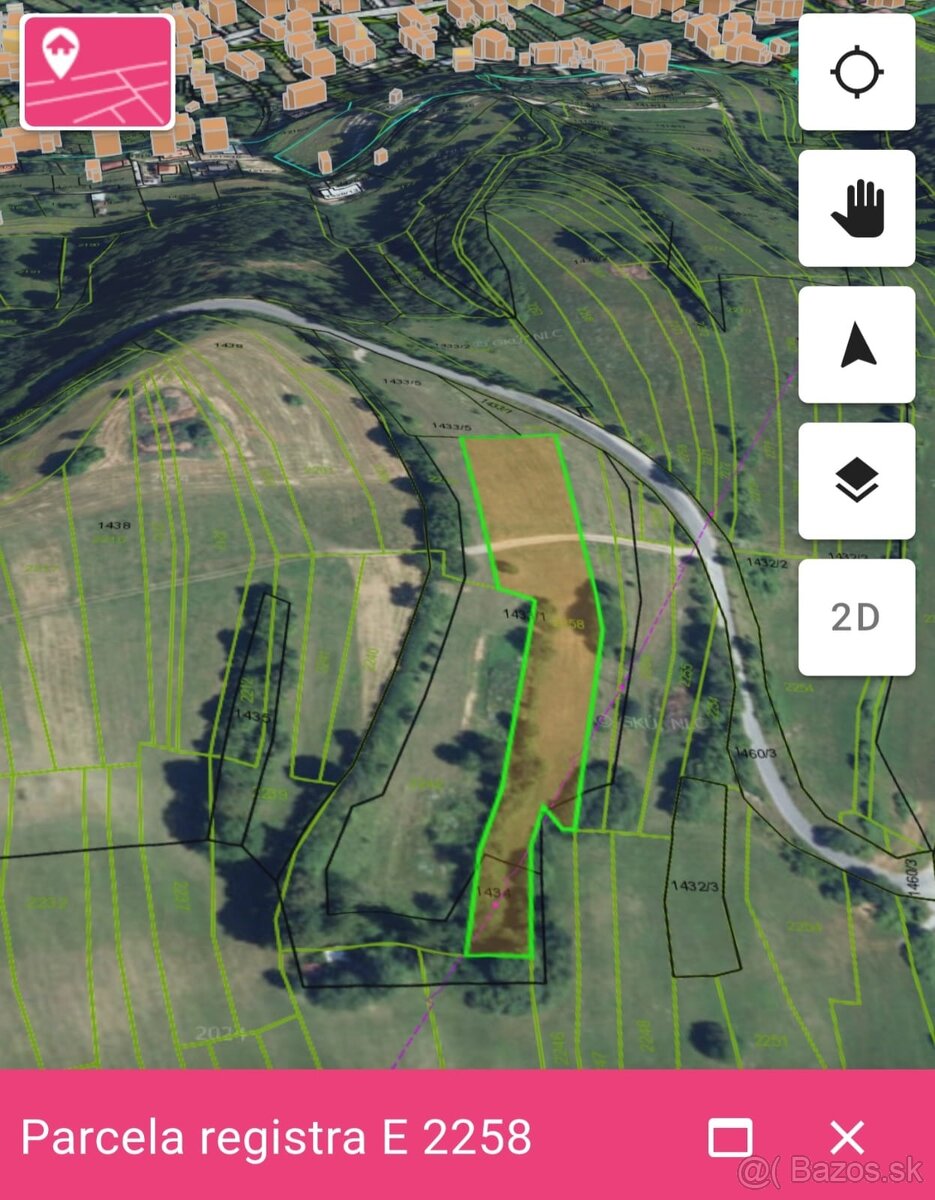935x1200 pixels.
Task: Tap the navigation arrow button
Action: (x=856, y=345)
